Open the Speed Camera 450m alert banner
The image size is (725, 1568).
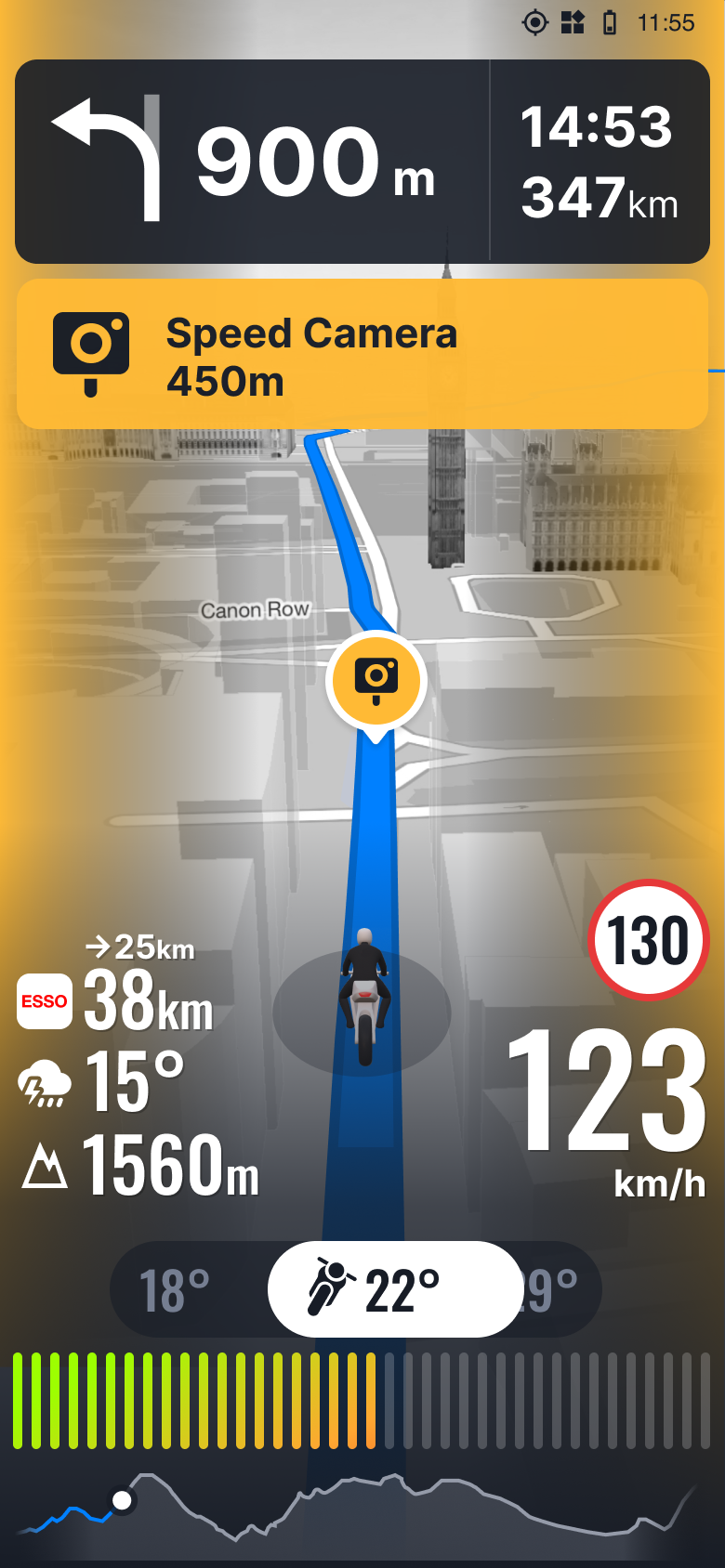click(x=362, y=355)
